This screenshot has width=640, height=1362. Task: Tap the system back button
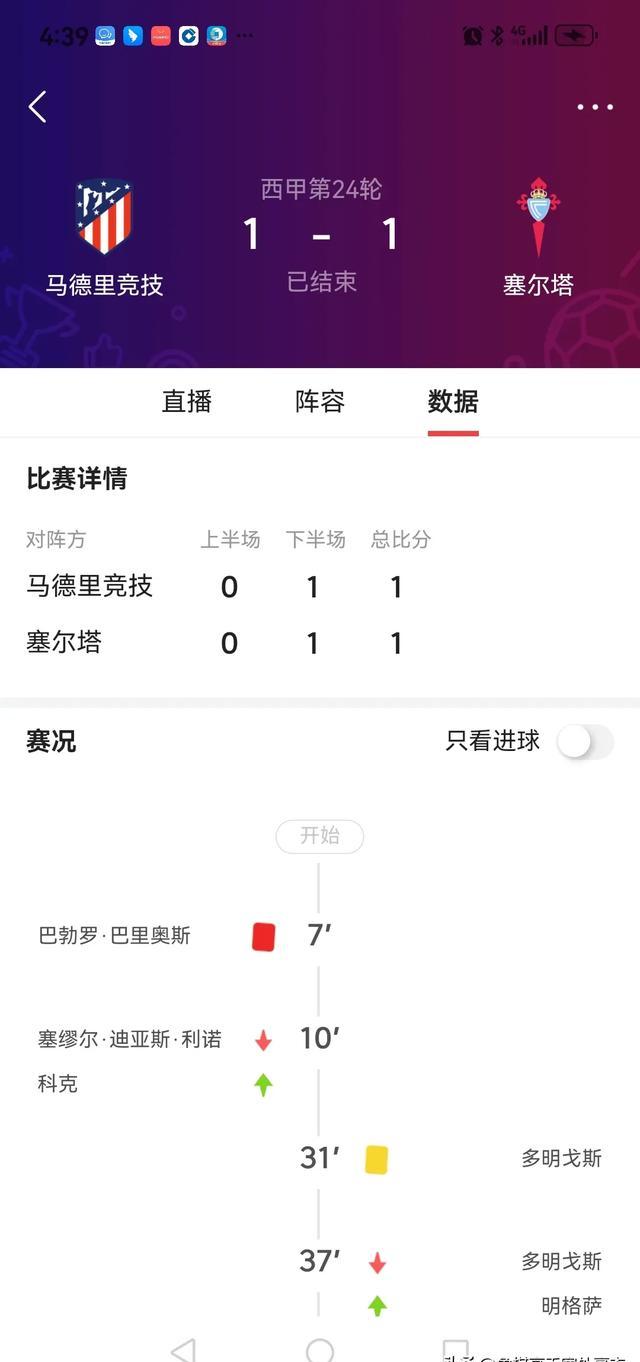[183, 1350]
